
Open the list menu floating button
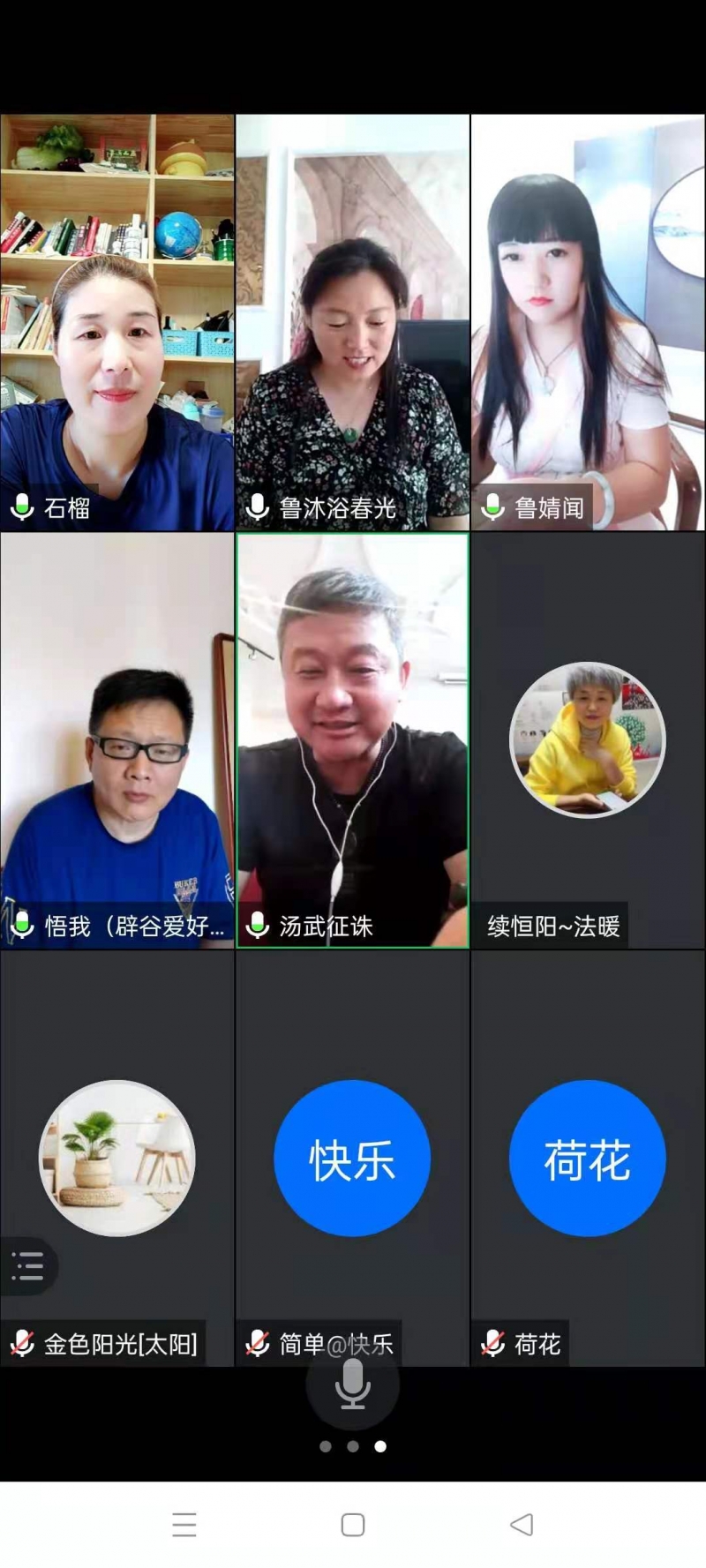[27, 1265]
